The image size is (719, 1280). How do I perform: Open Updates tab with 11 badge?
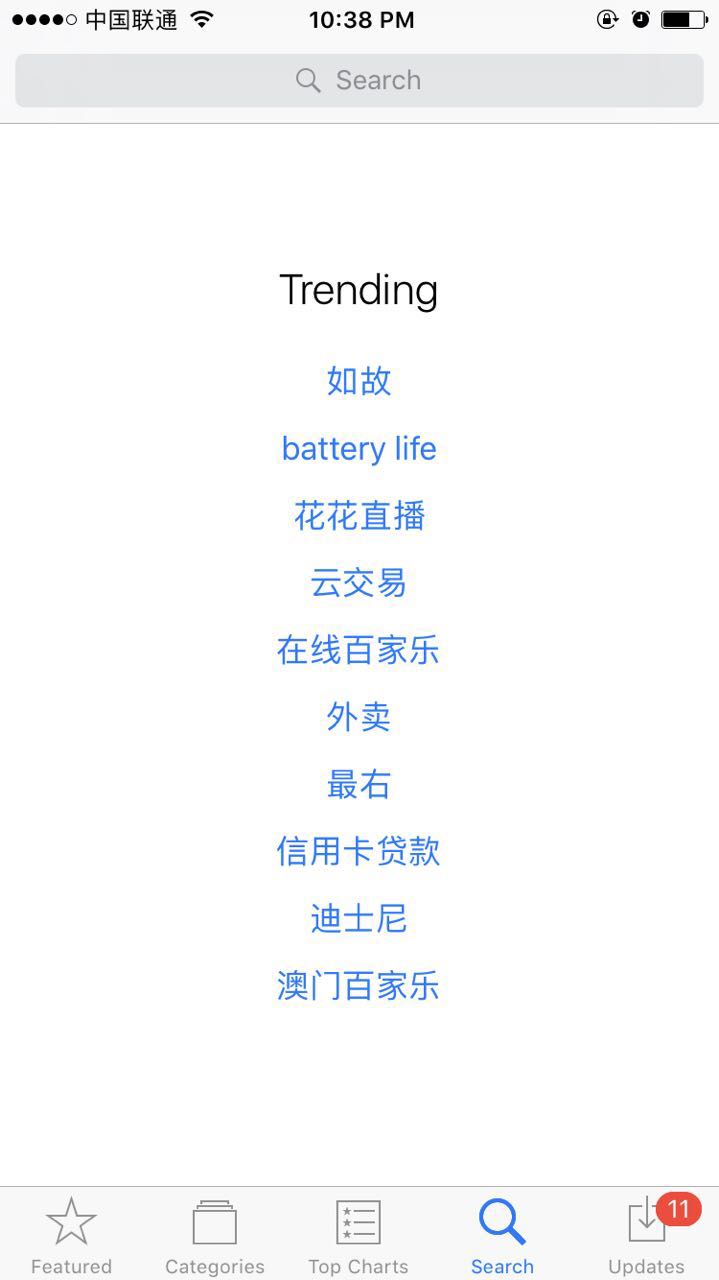click(x=646, y=1236)
